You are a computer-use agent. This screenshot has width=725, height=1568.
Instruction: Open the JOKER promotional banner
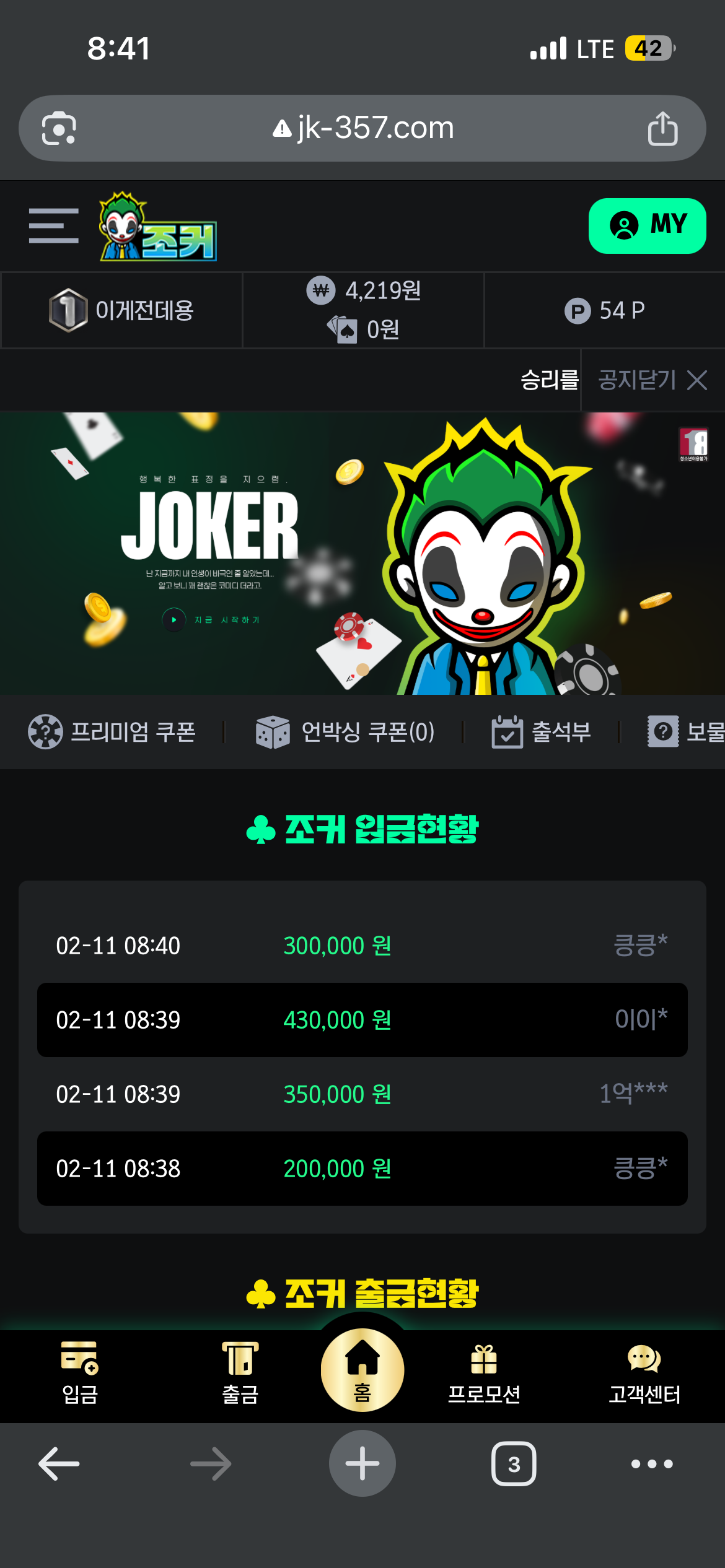point(362,552)
